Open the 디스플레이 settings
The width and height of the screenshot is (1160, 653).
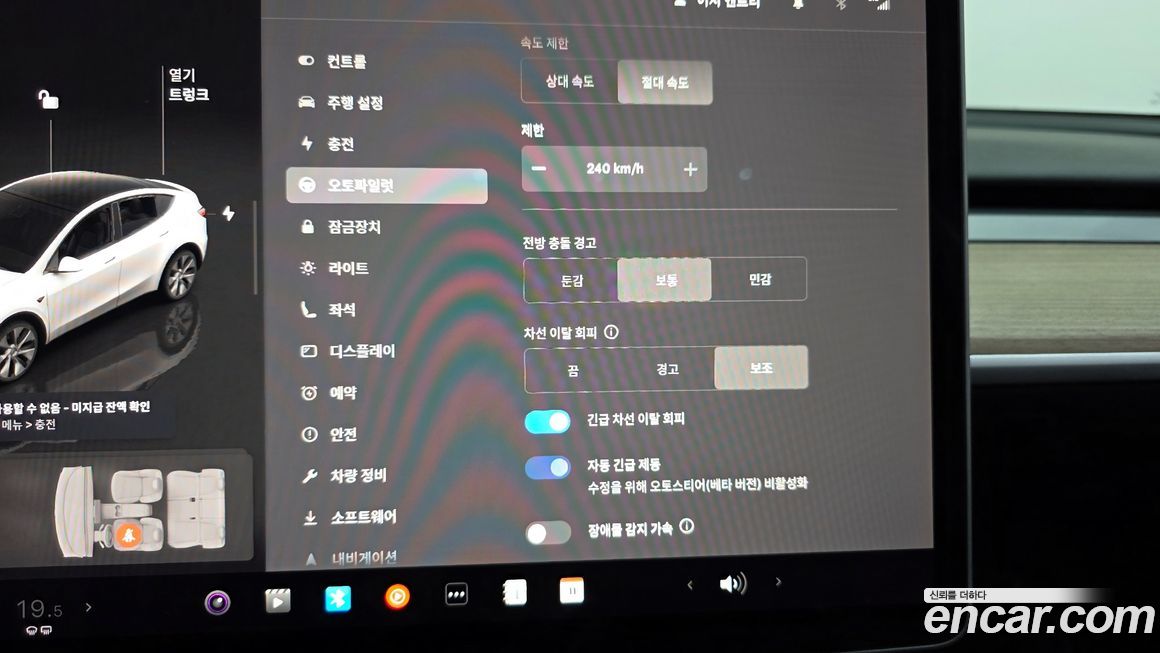click(360, 351)
